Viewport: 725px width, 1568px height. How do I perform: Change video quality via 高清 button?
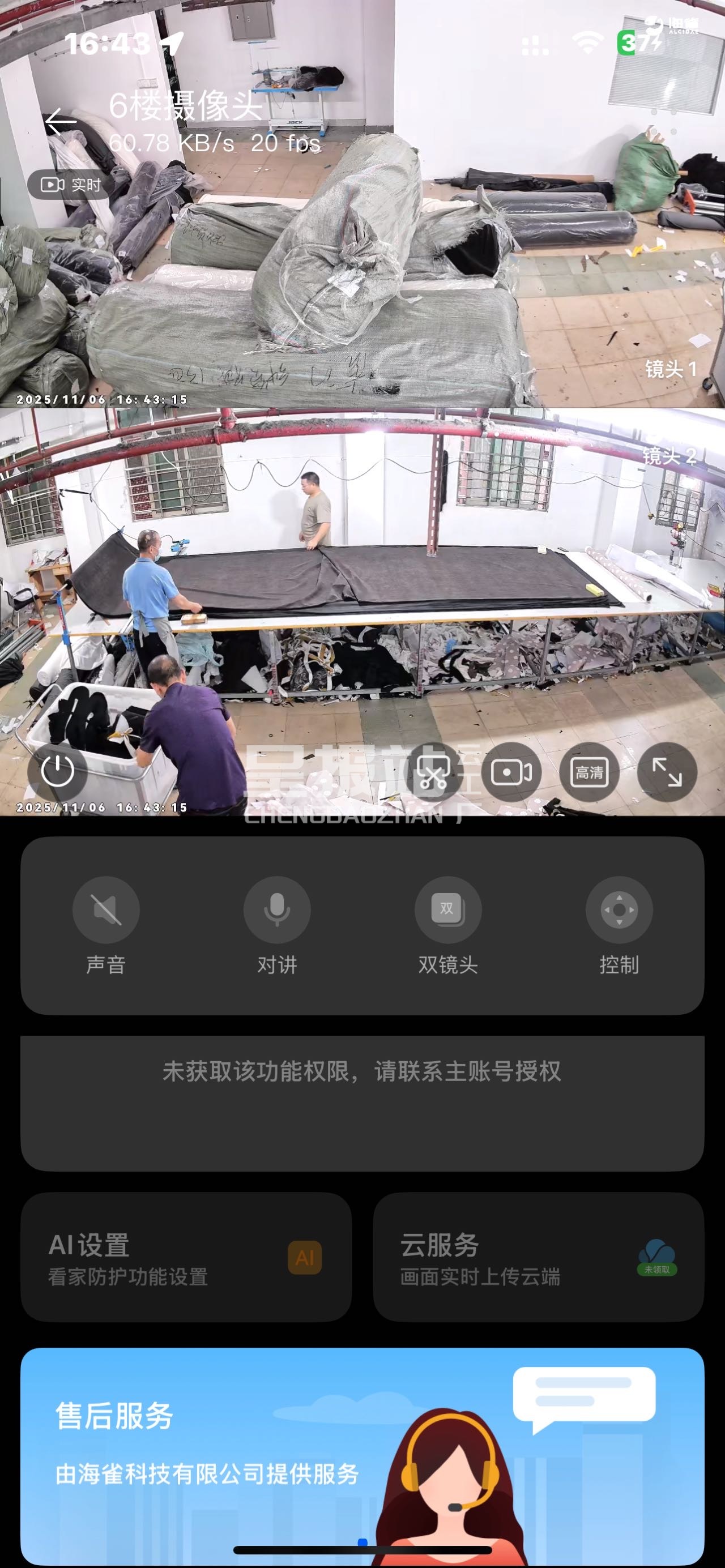[589, 772]
